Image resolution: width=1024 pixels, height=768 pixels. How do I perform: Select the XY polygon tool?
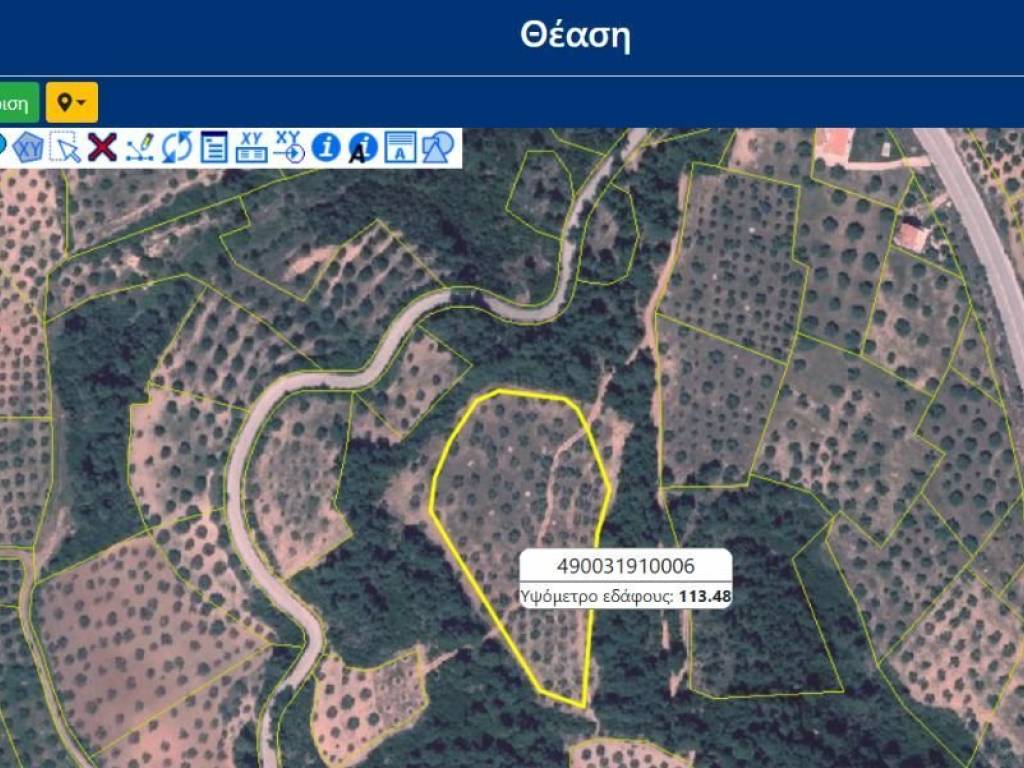28,148
